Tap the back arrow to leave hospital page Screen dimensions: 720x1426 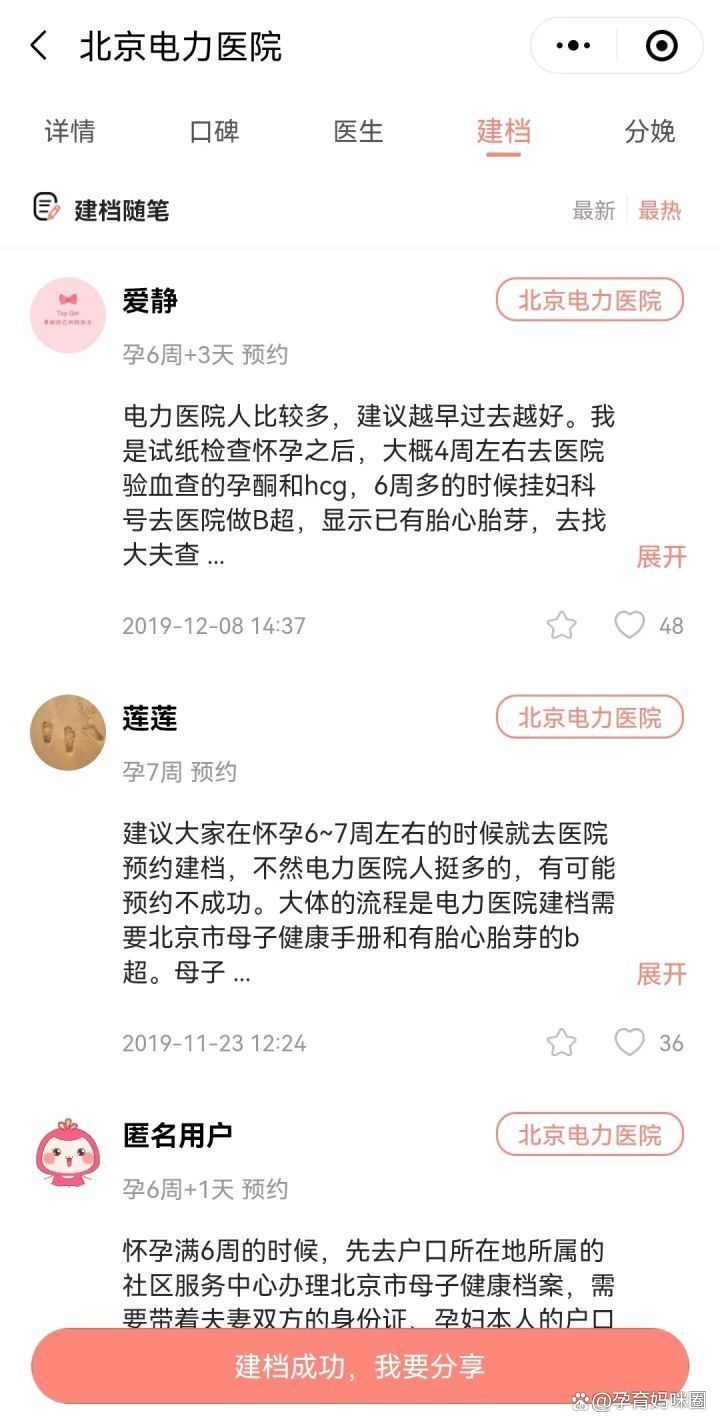click(39, 46)
